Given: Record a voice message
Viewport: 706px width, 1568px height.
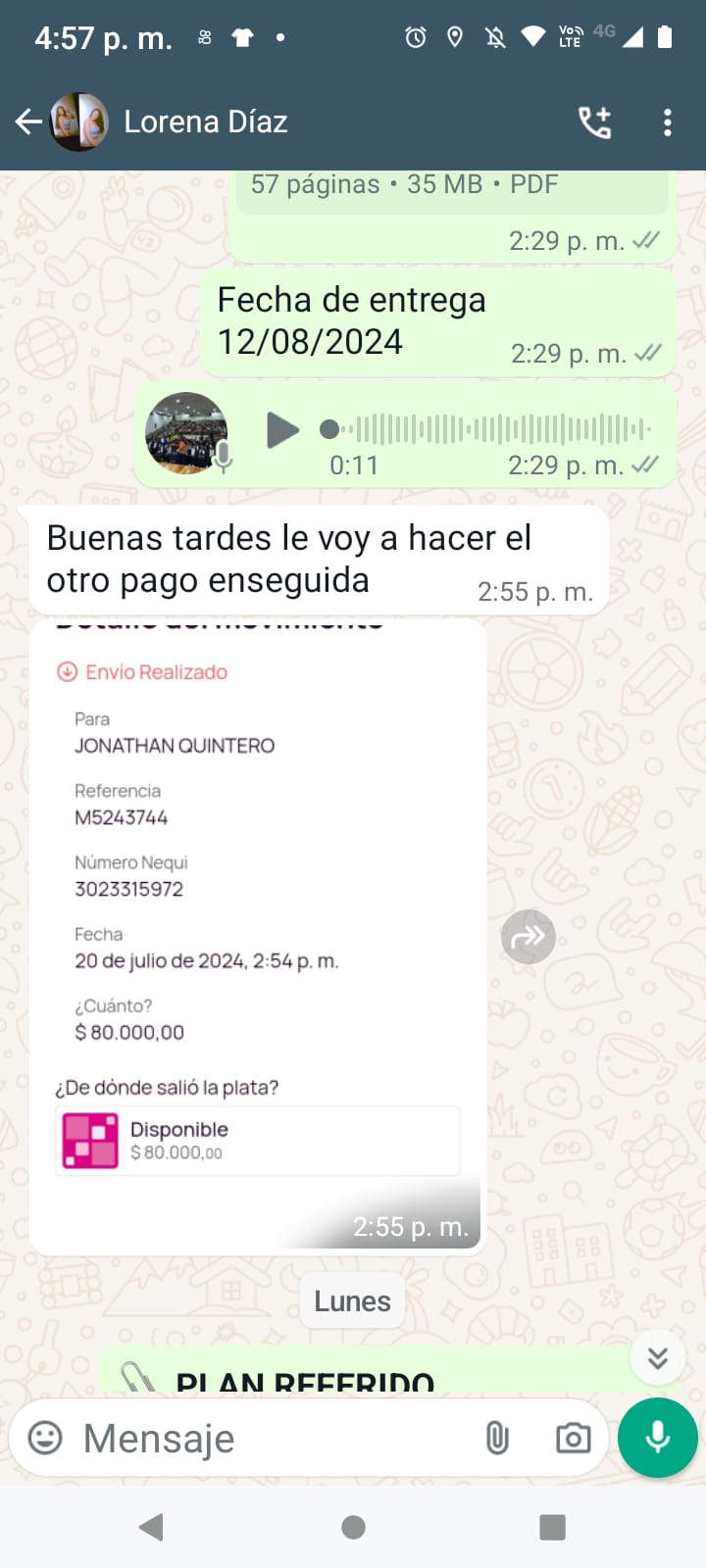Looking at the screenshot, I should coord(658,1438).
